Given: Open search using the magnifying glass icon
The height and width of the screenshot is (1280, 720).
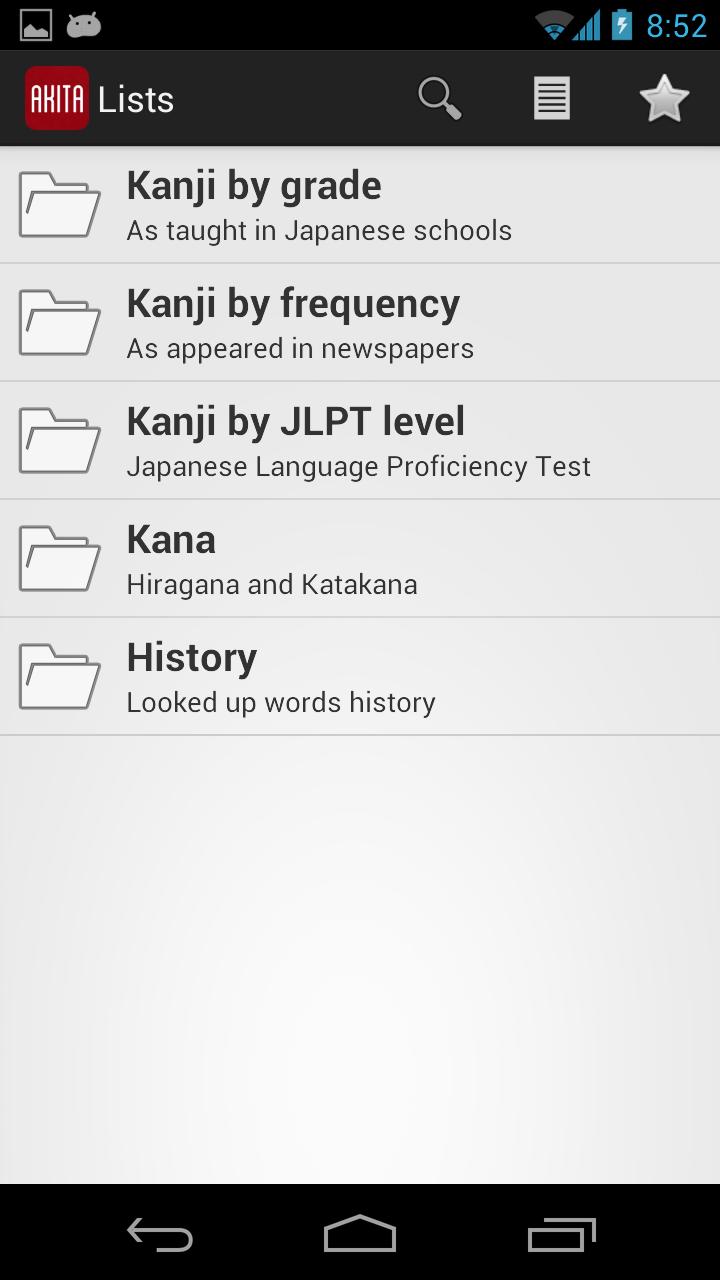Looking at the screenshot, I should point(438,97).
